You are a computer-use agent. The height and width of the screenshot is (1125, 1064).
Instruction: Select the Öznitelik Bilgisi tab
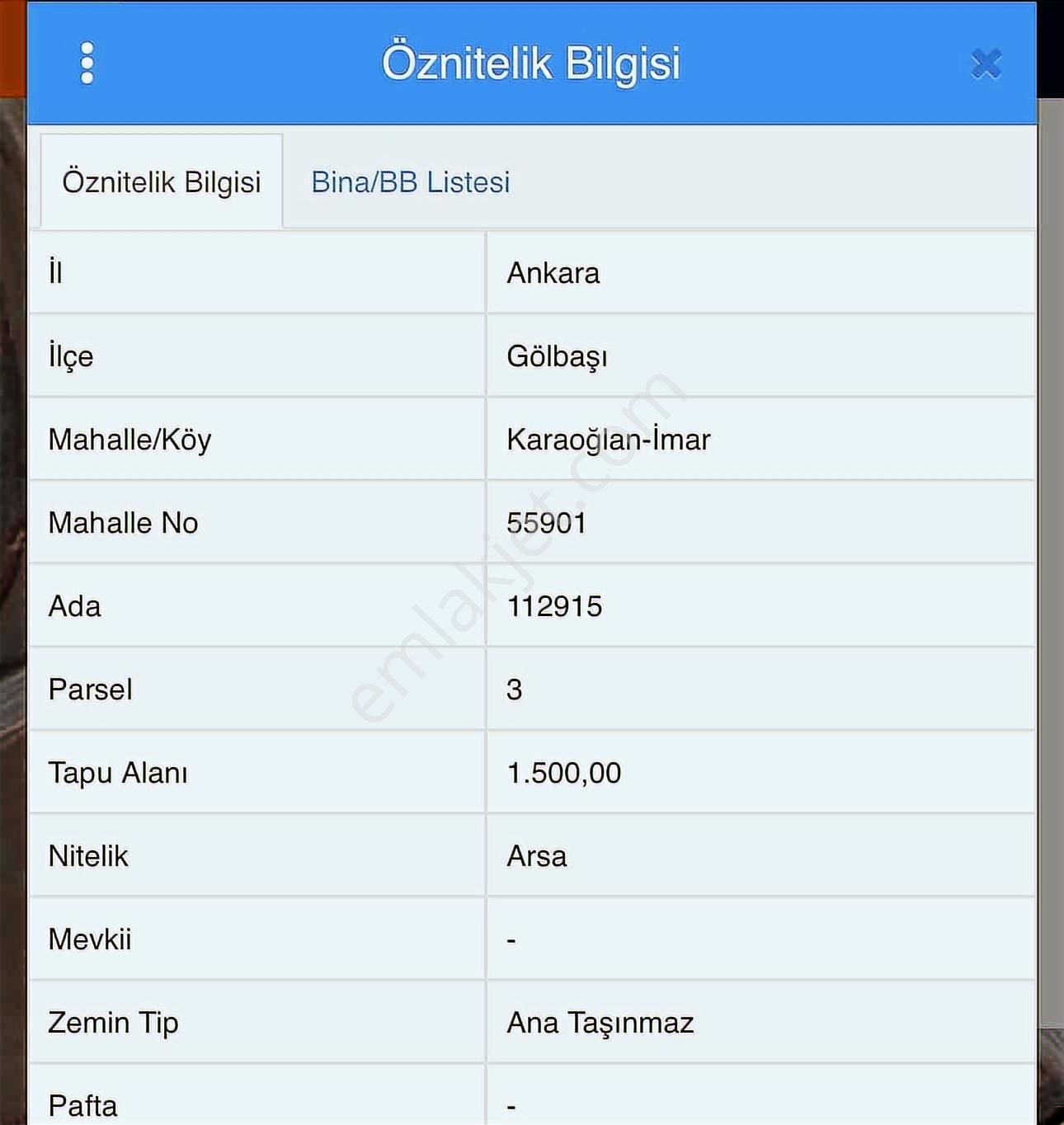tap(162, 182)
